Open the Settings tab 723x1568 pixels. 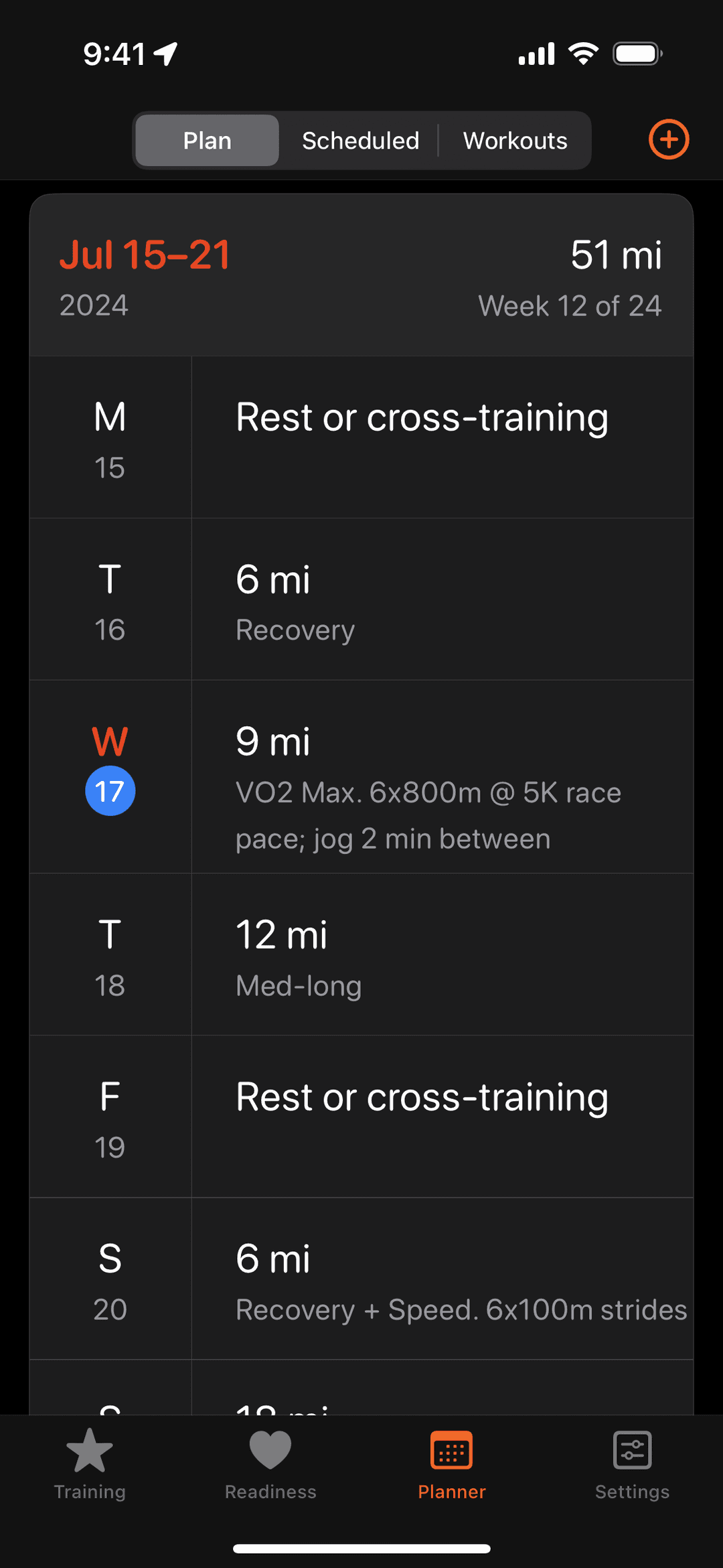click(632, 1464)
